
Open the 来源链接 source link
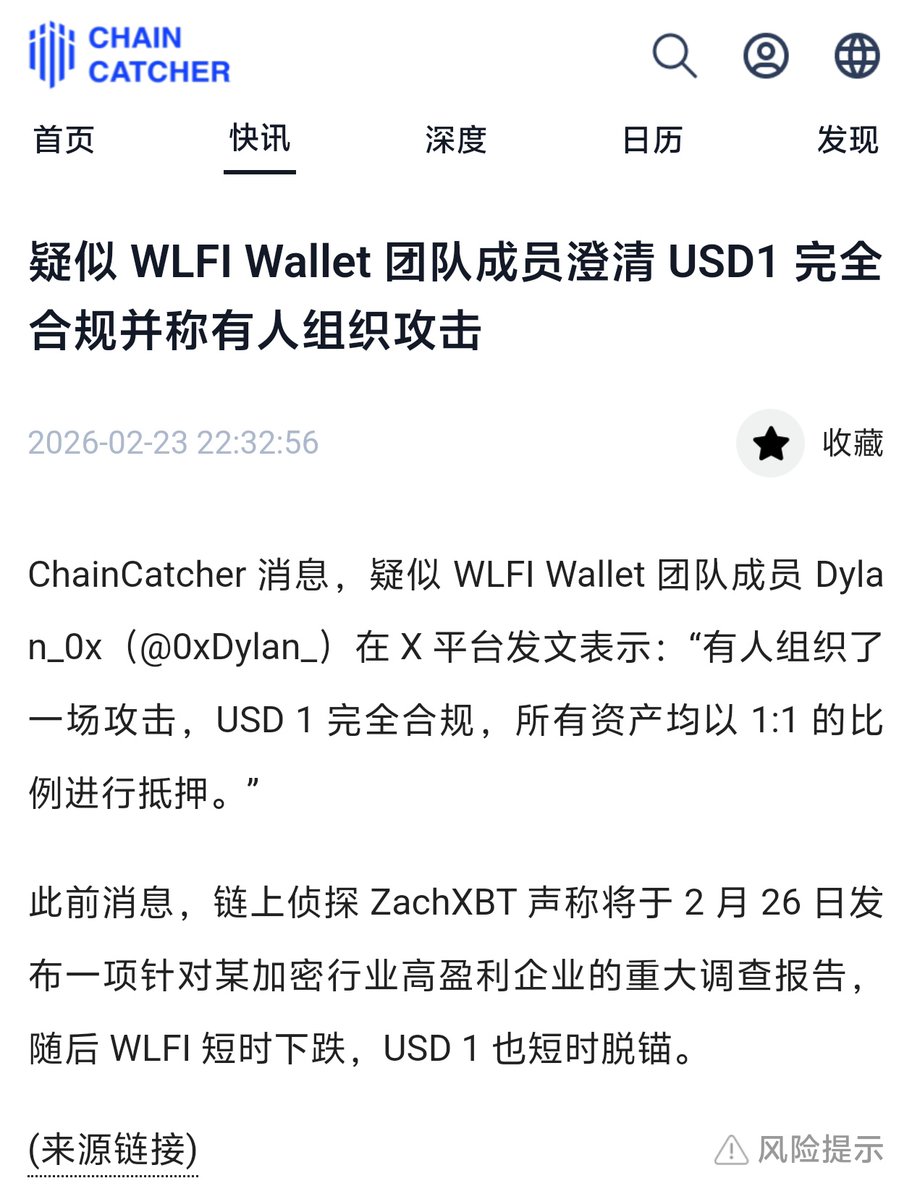[x=113, y=1149]
